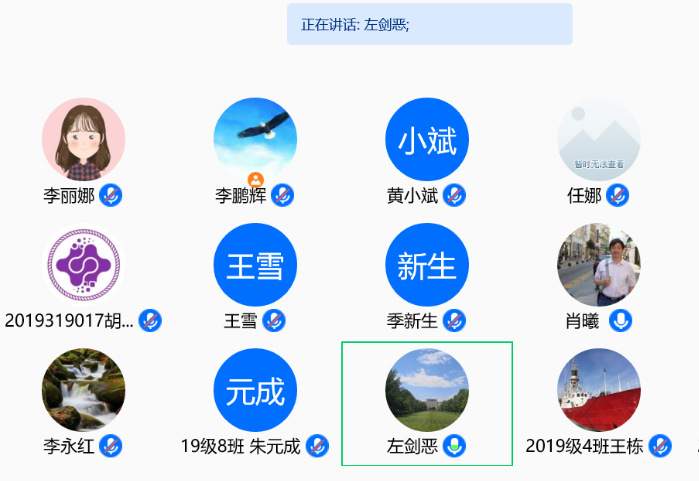The height and width of the screenshot is (481, 699).
Task: View participant 任娜
Action: (599, 140)
